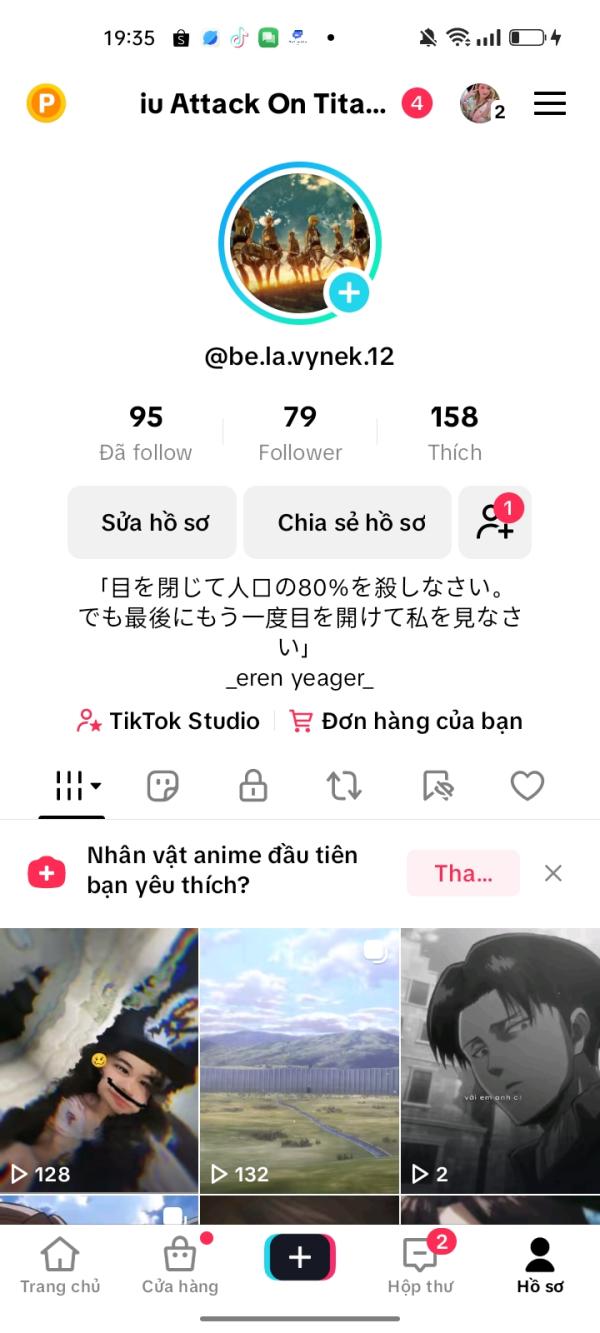Screen dimensions: 600x1333
Task: Switch to the private videos lock tab
Action: pos(253,786)
